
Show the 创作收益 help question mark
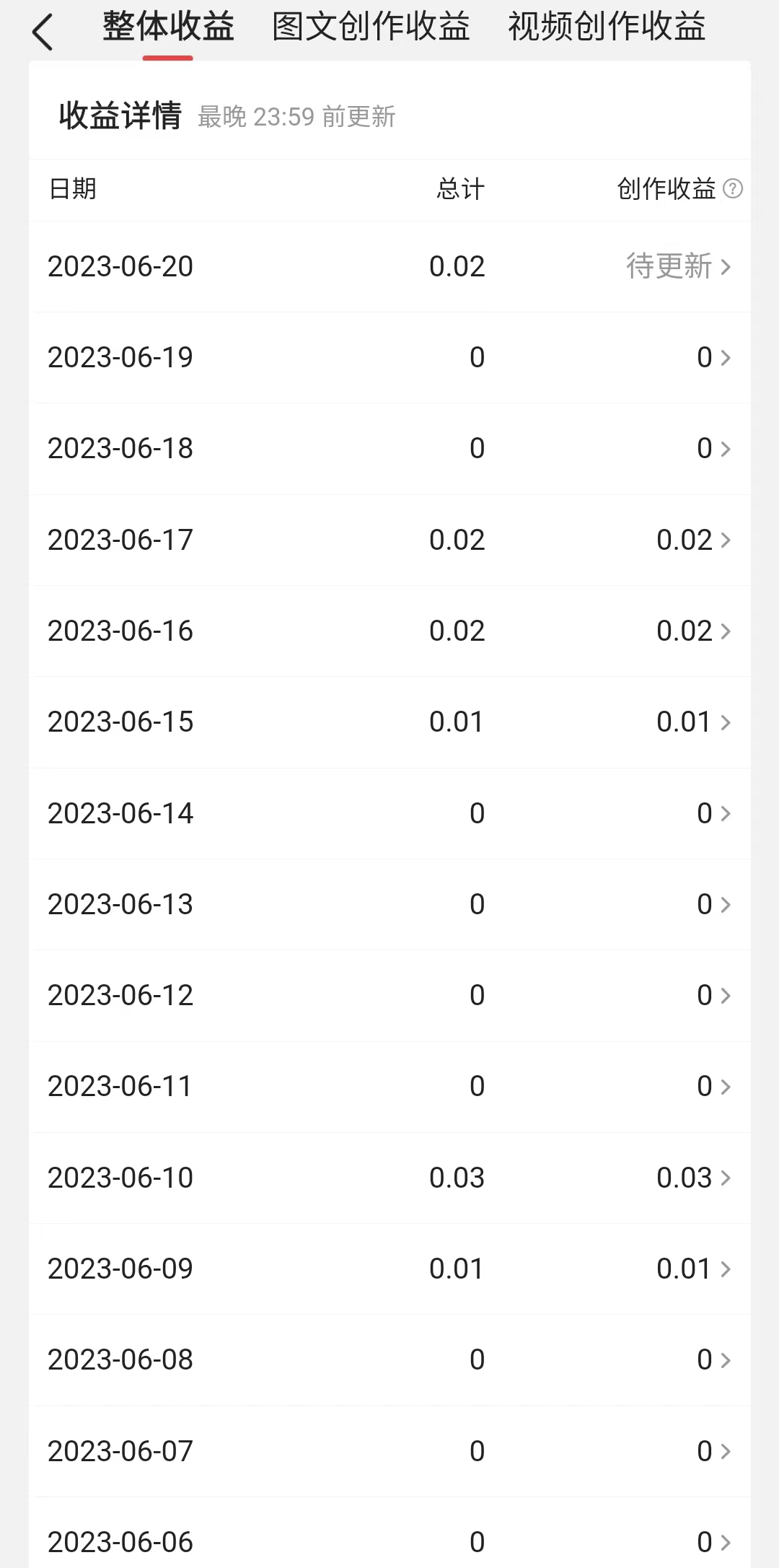point(733,189)
